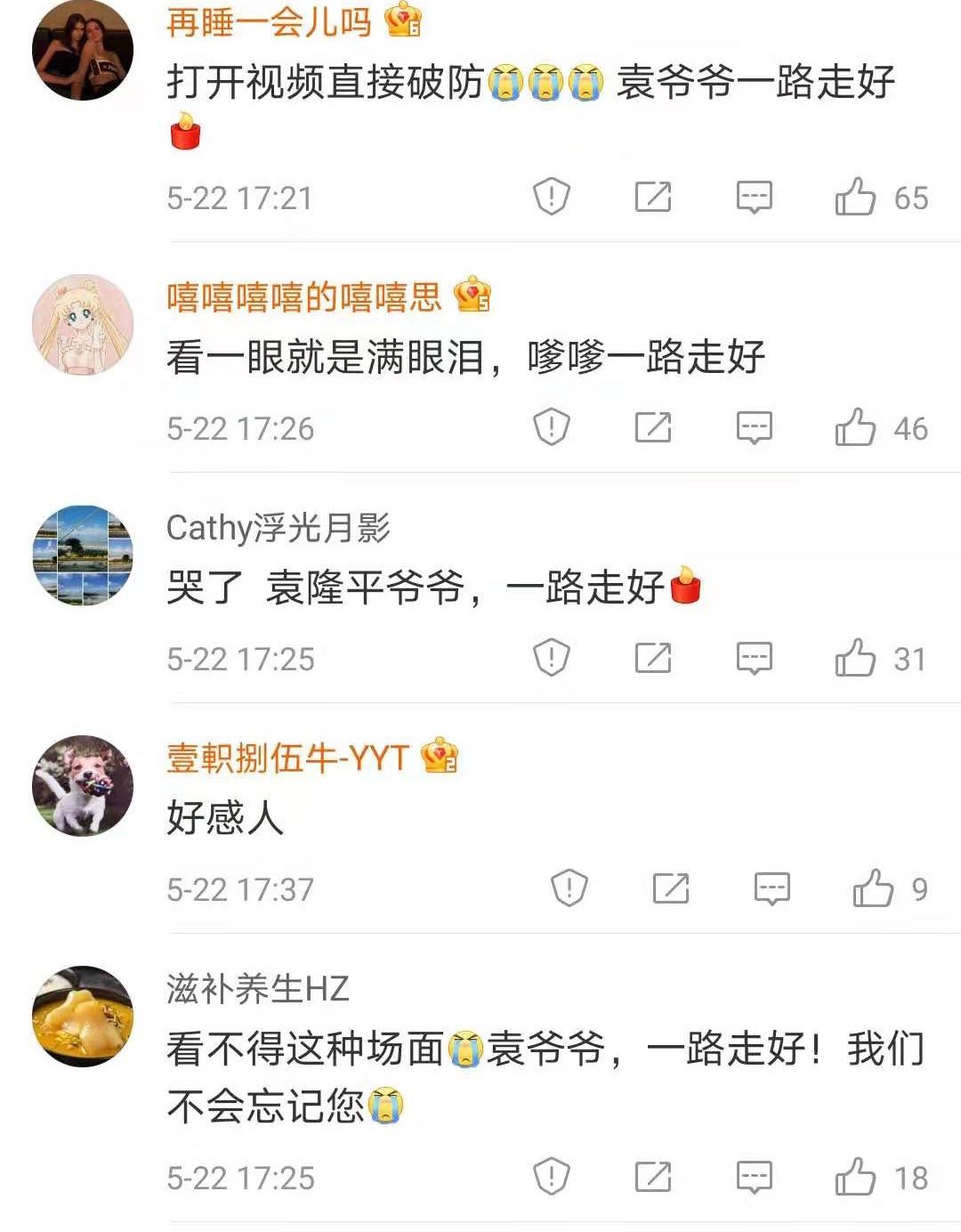
Task: Reply to 壹軹捌伍牛-YYT's comment
Action: point(771,888)
